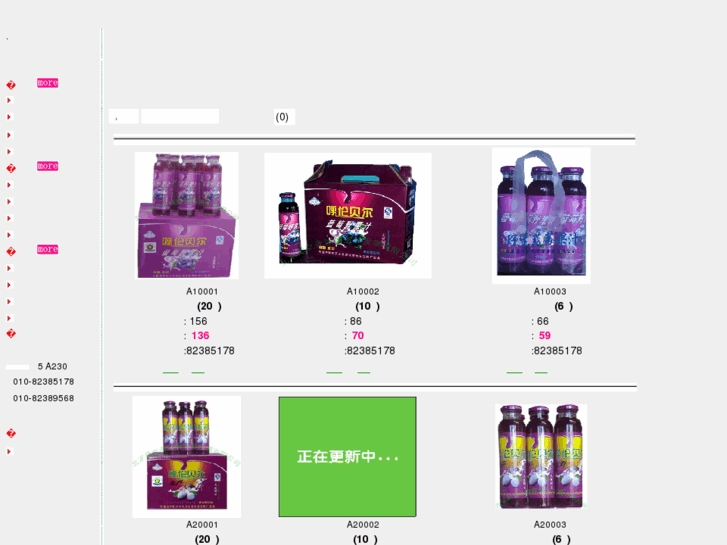Open product A20001 bottles and box image

click(186, 456)
